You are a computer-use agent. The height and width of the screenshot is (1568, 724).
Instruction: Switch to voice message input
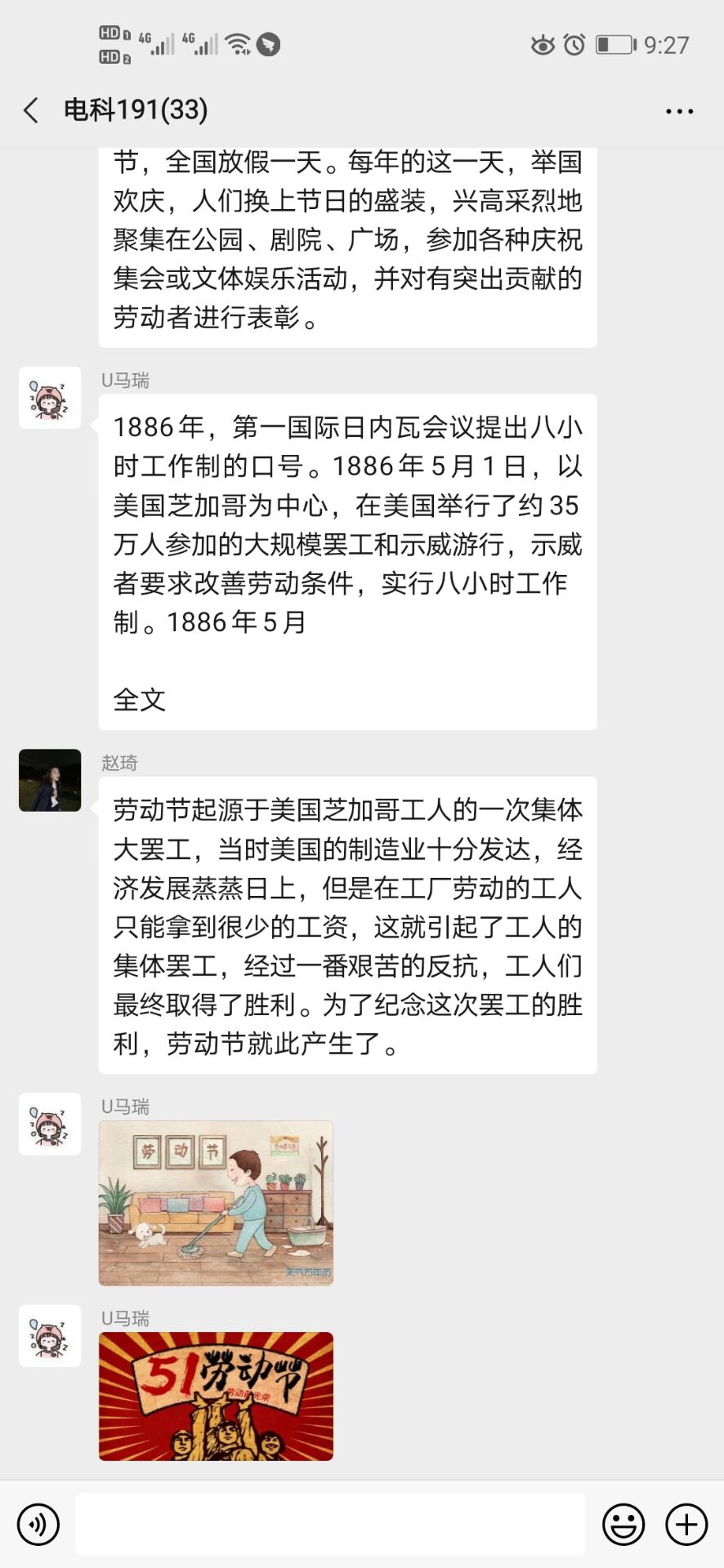pos(38,1524)
